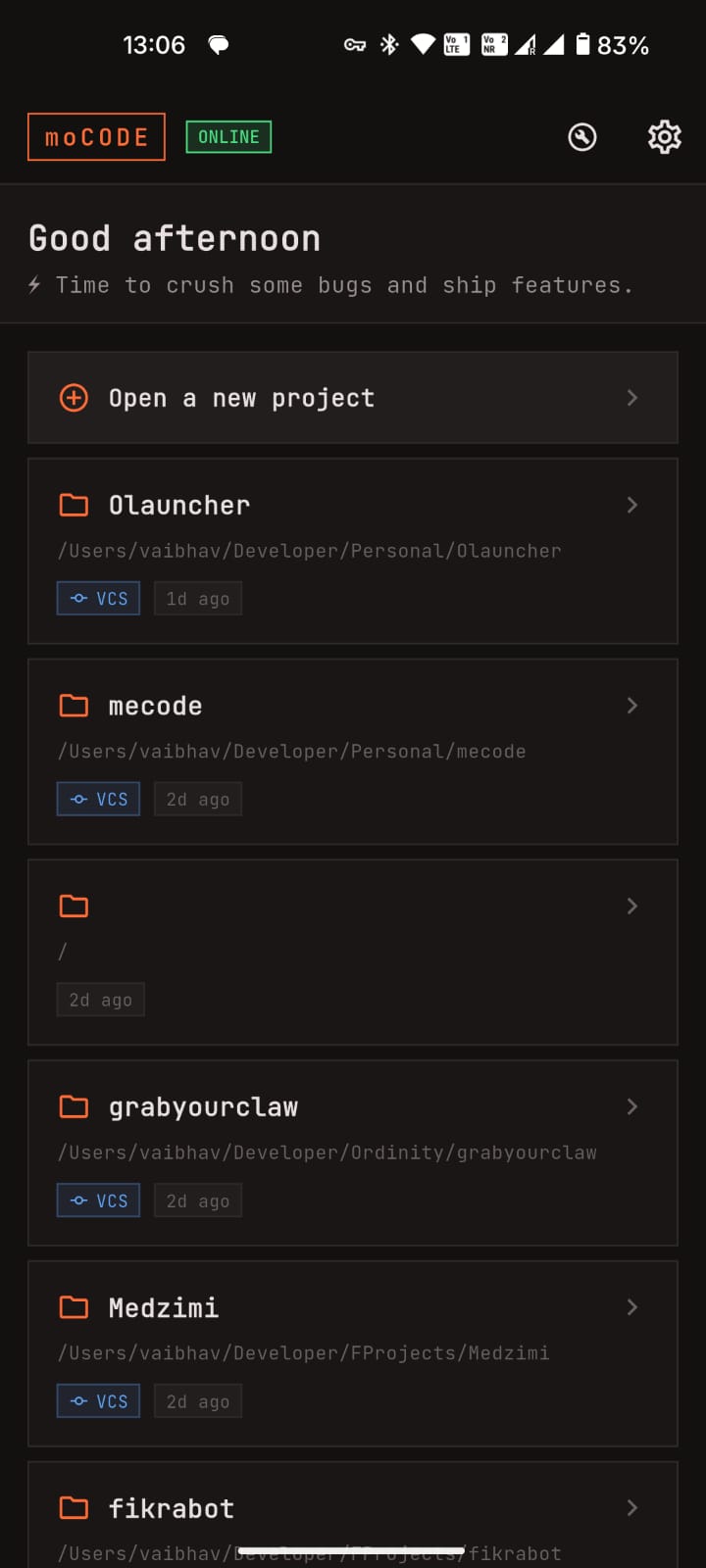Tap the moCODE logo
This screenshot has width=706, height=1568.
coord(96,136)
